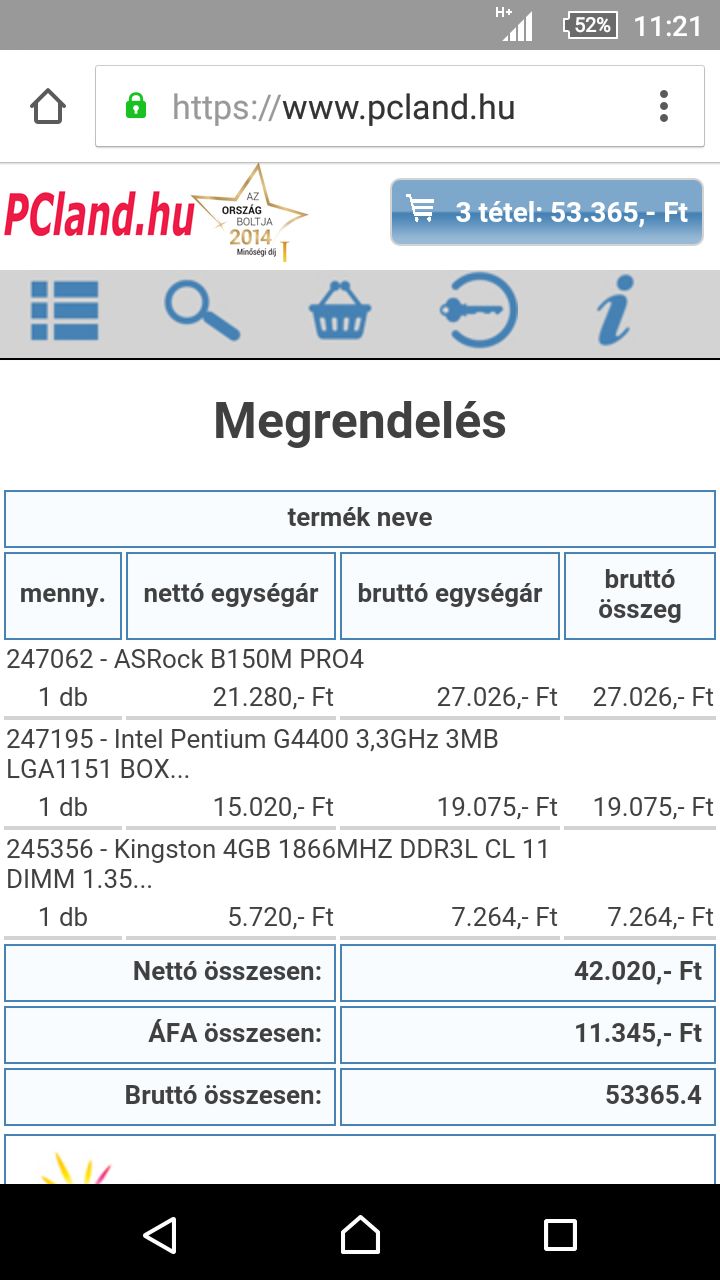
Task: Tap the browser home icon
Action: pos(47,107)
